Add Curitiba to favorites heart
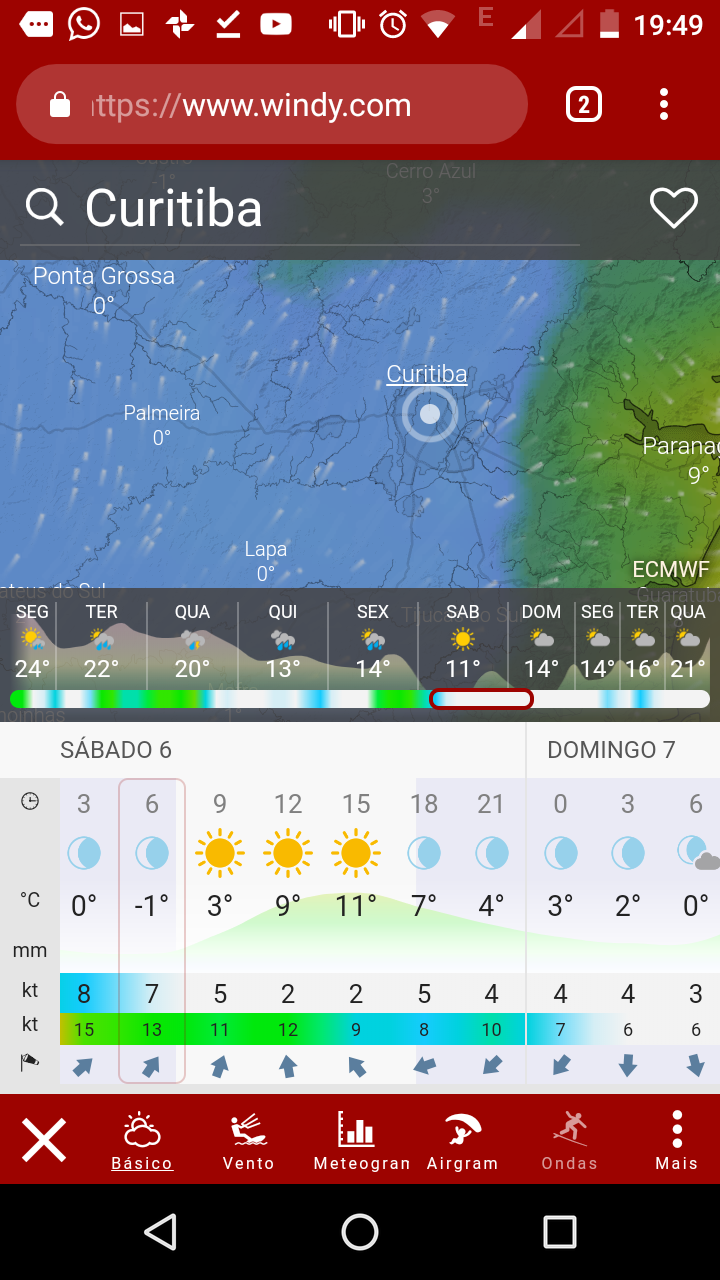Image resolution: width=720 pixels, height=1280 pixels. (673, 208)
